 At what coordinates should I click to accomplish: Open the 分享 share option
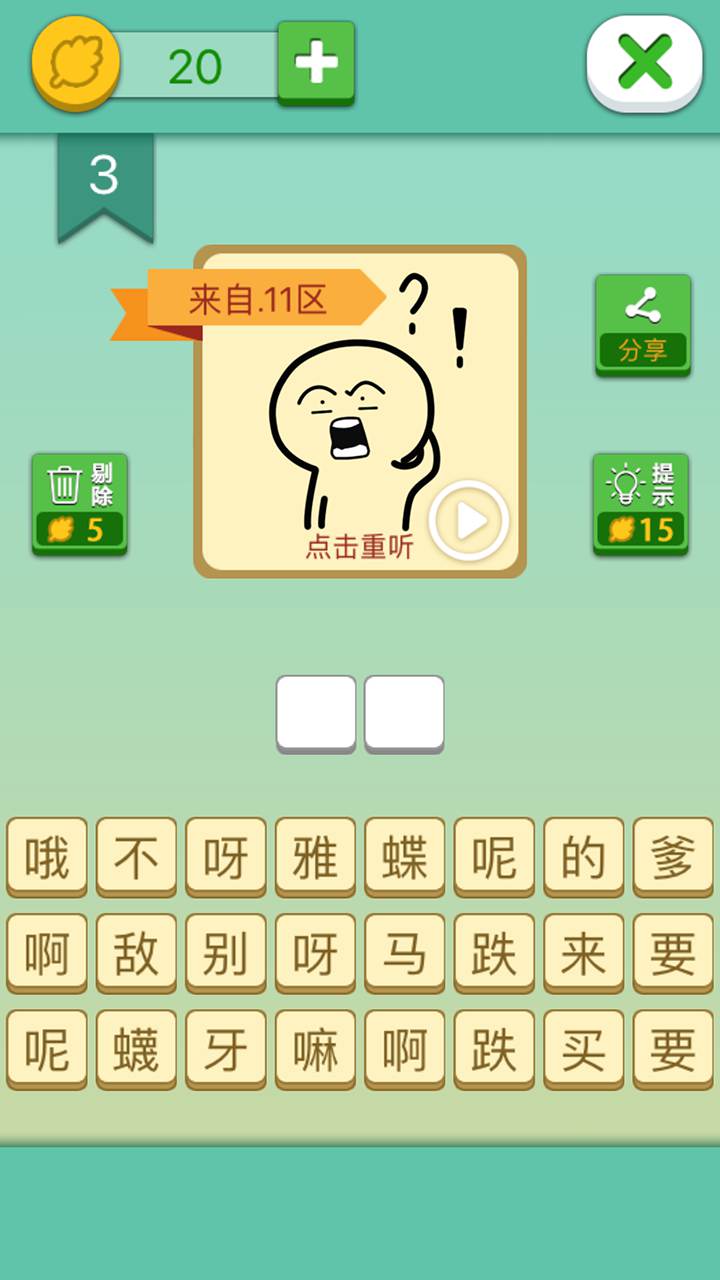click(642, 322)
